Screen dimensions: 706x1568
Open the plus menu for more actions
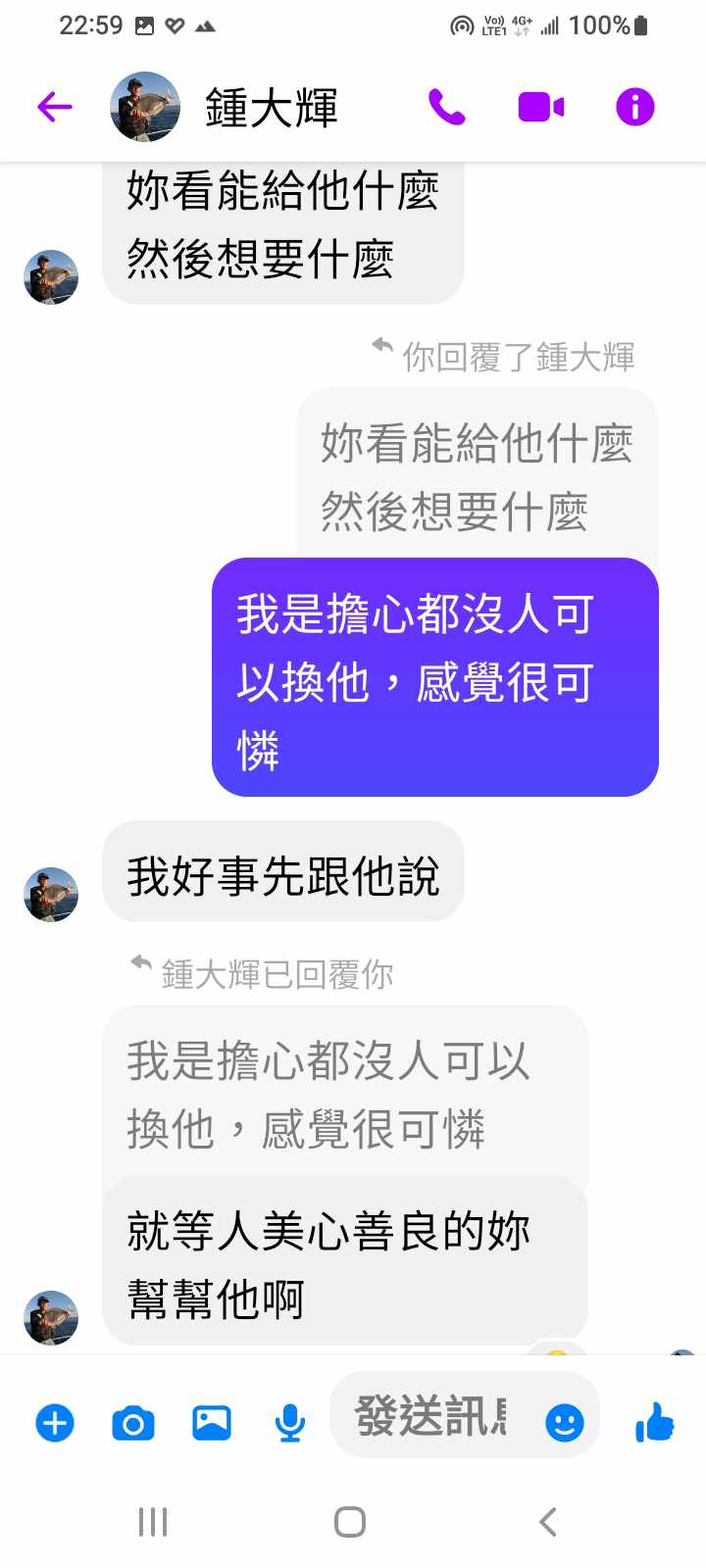tap(55, 1422)
